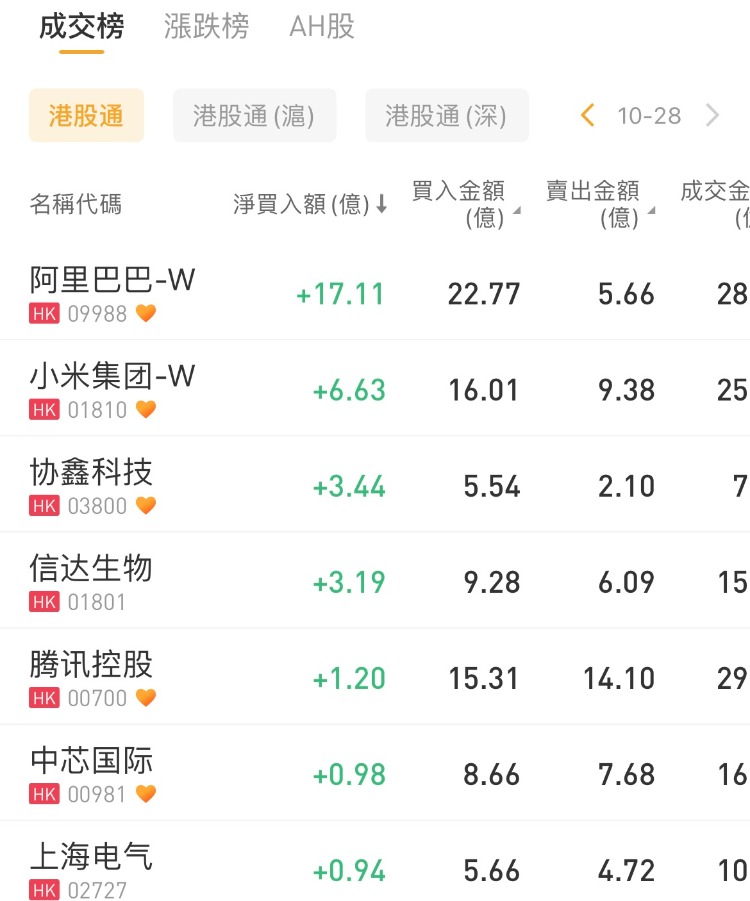750x901 pixels.
Task: Go to the next date after 10-28
Action: click(712, 116)
